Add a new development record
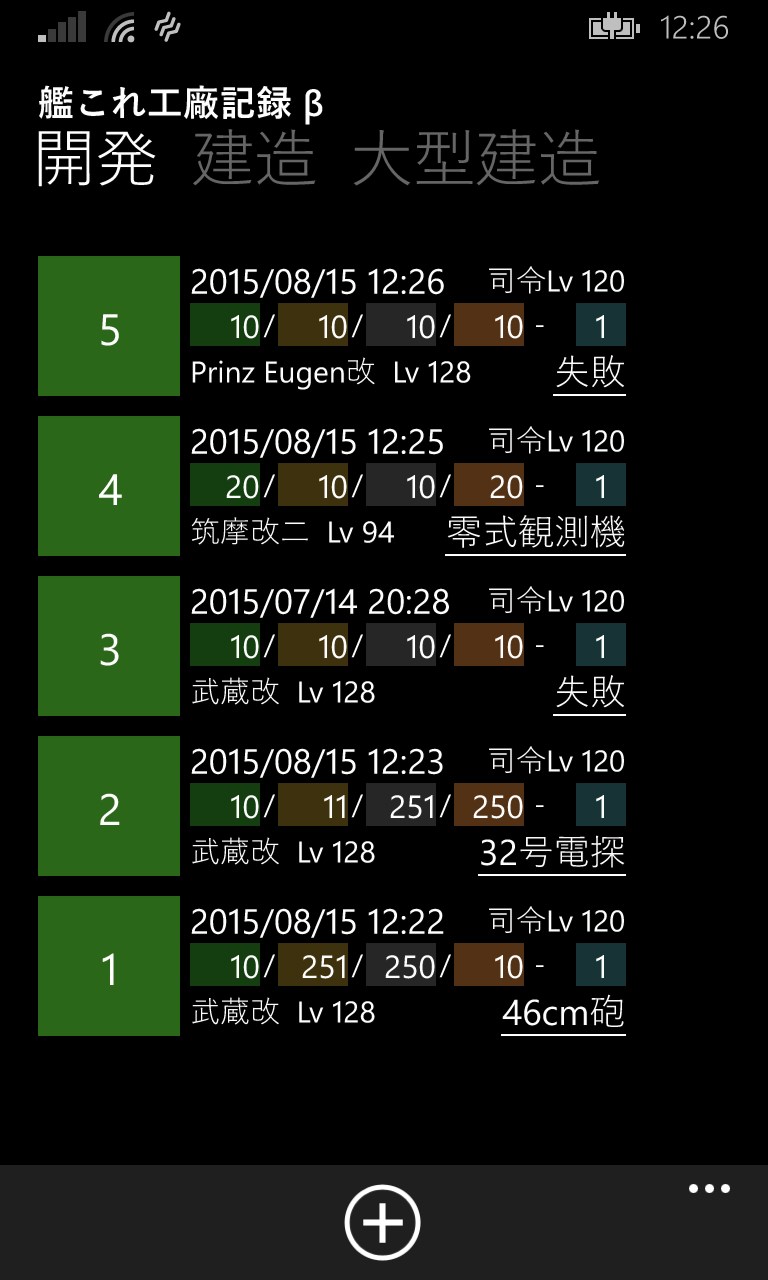The image size is (768, 1280). pyautogui.click(x=382, y=1221)
